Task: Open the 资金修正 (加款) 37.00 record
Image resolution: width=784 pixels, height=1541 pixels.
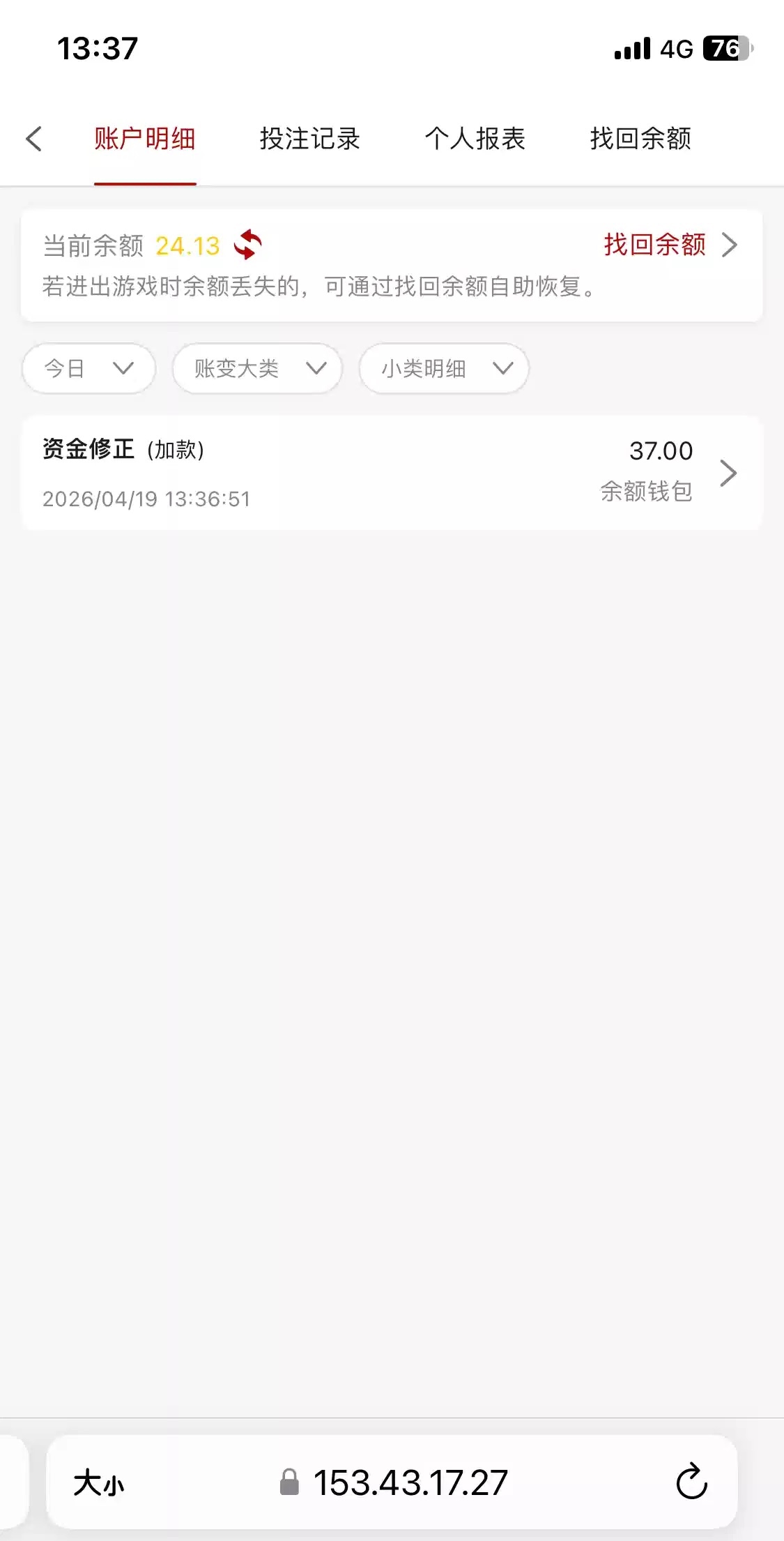Action: (x=392, y=473)
